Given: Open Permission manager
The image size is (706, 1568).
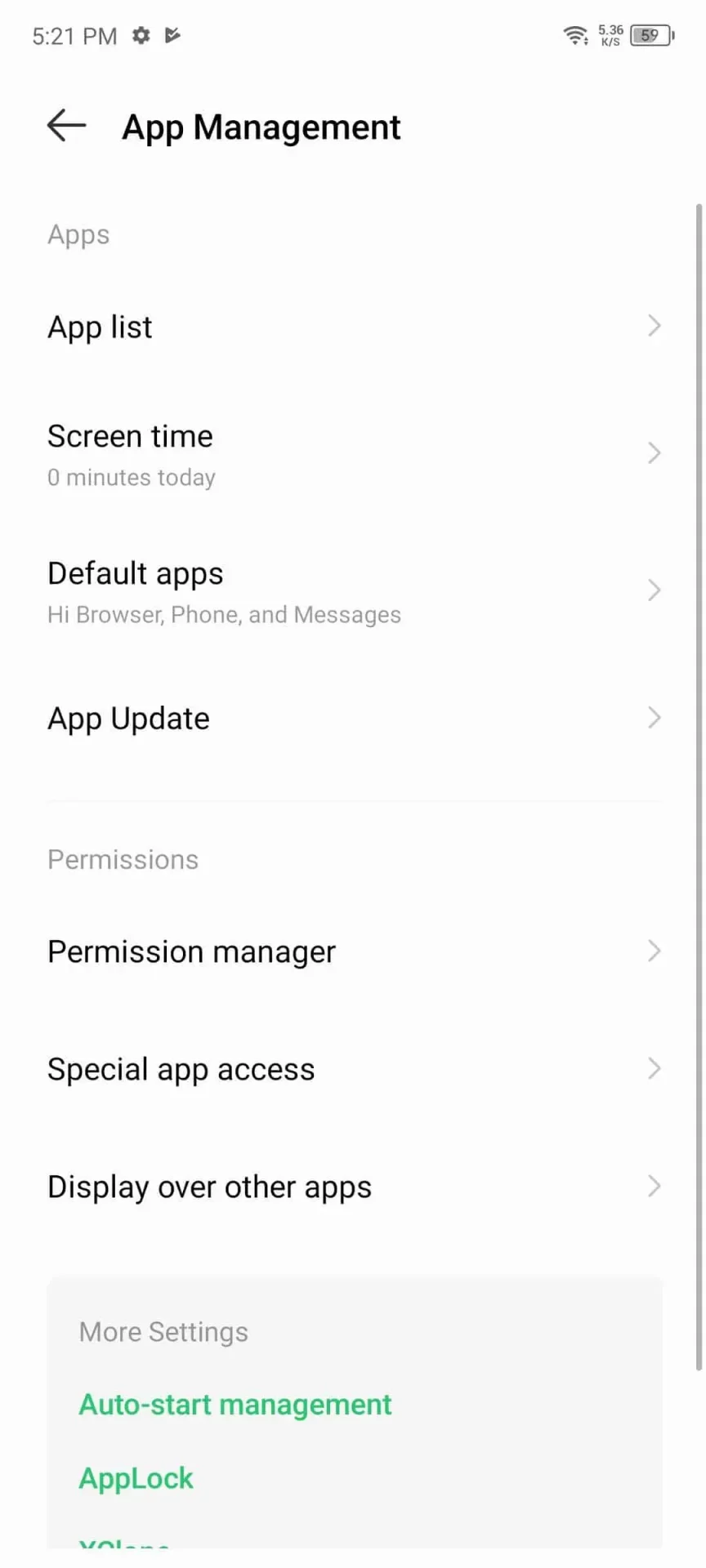Looking at the screenshot, I should [353, 951].
